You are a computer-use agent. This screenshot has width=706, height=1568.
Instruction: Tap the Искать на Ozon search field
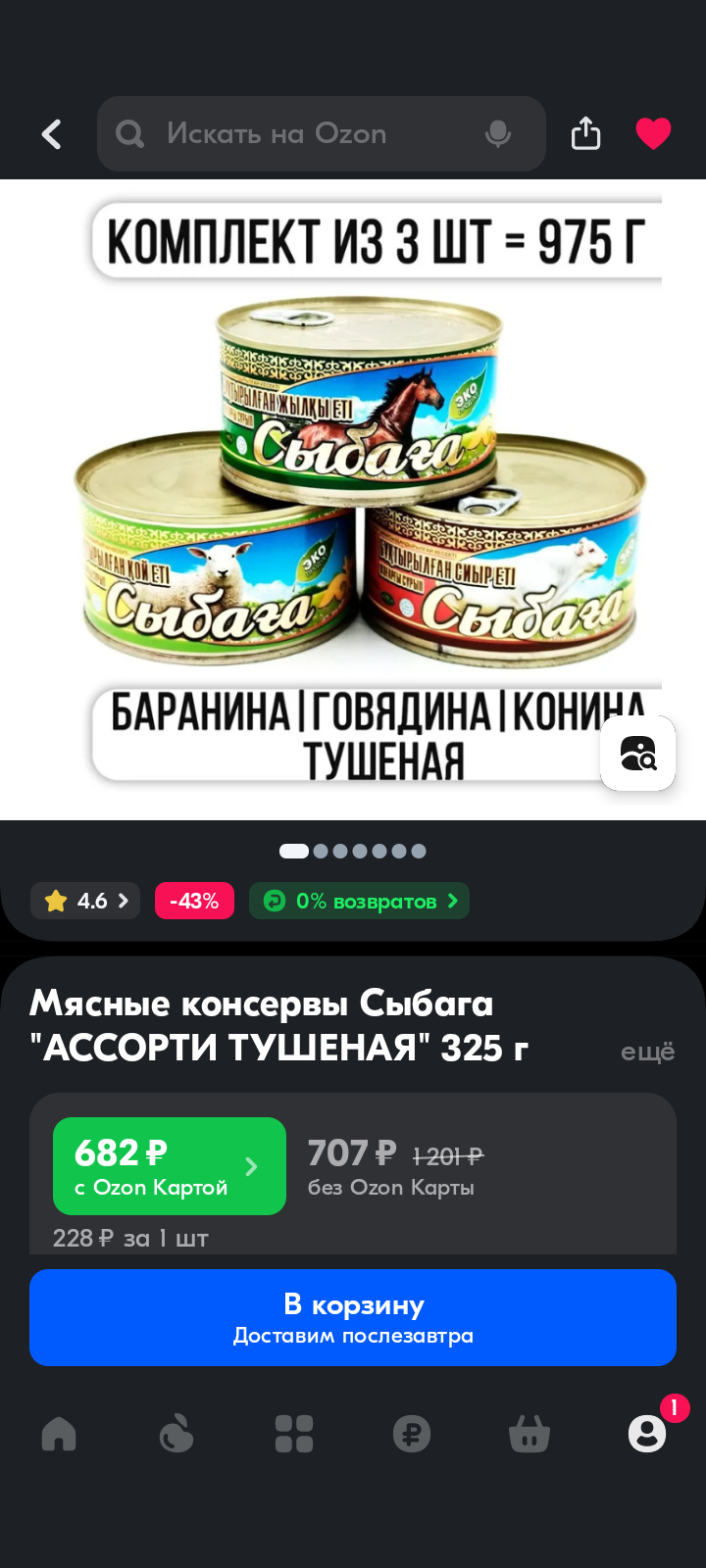[294, 134]
